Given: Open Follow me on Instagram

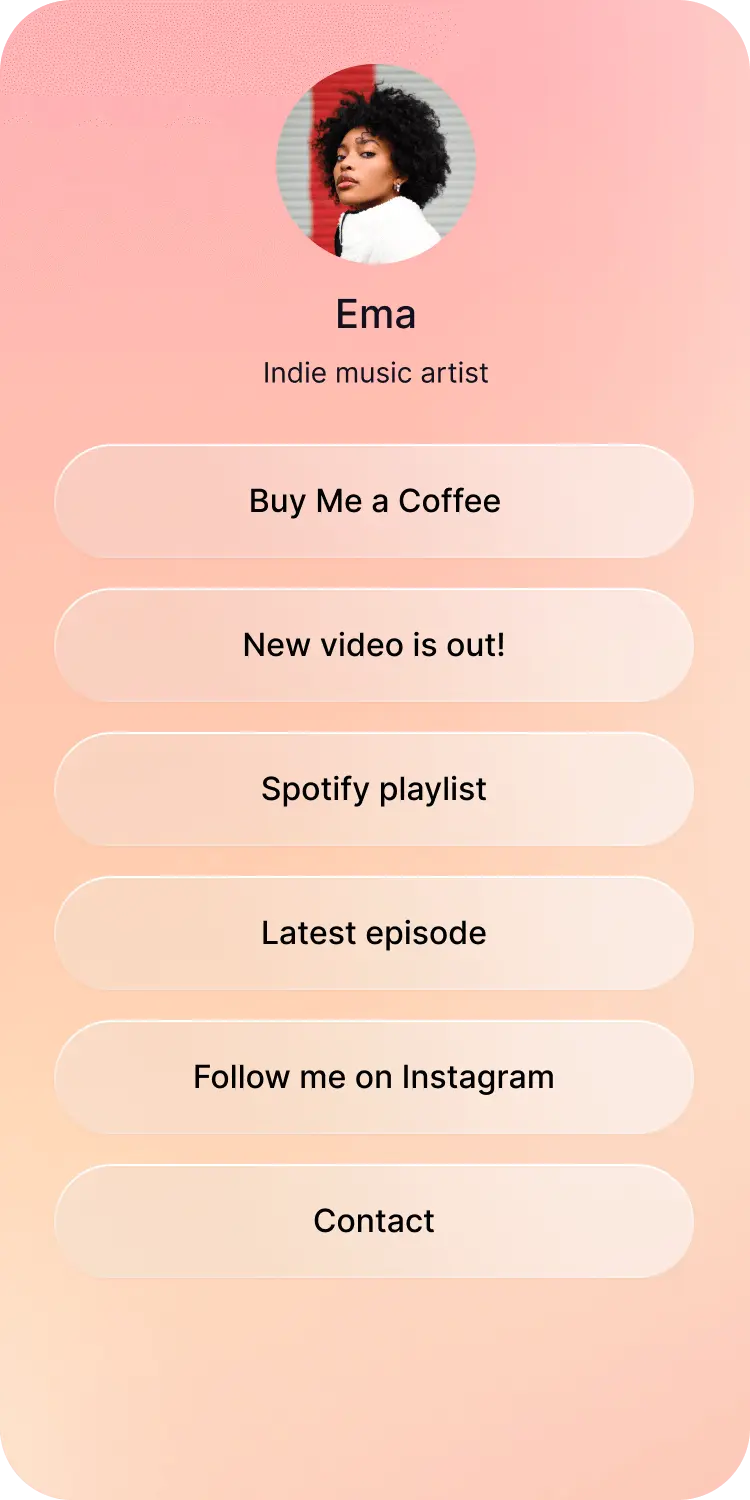Looking at the screenshot, I should click(374, 1077).
